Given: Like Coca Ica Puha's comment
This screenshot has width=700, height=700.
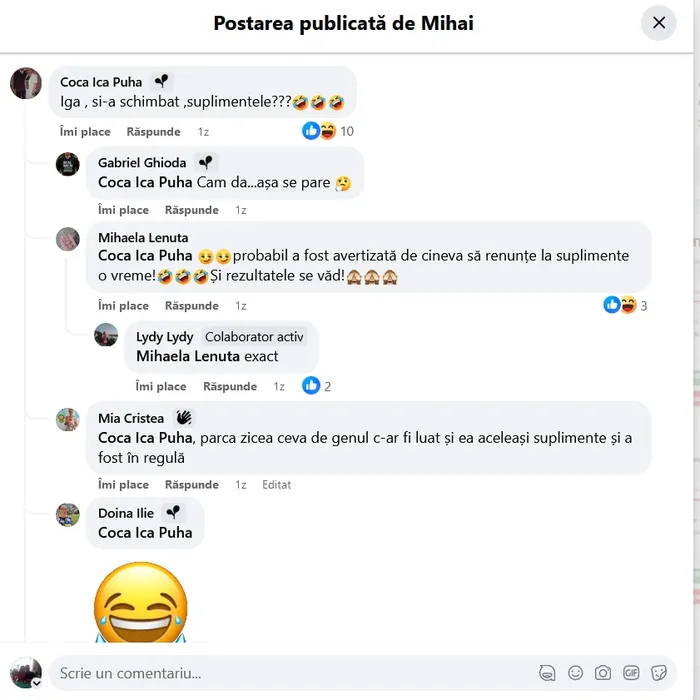Looking at the screenshot, I should pyautogui.click(x=85, y=132).
